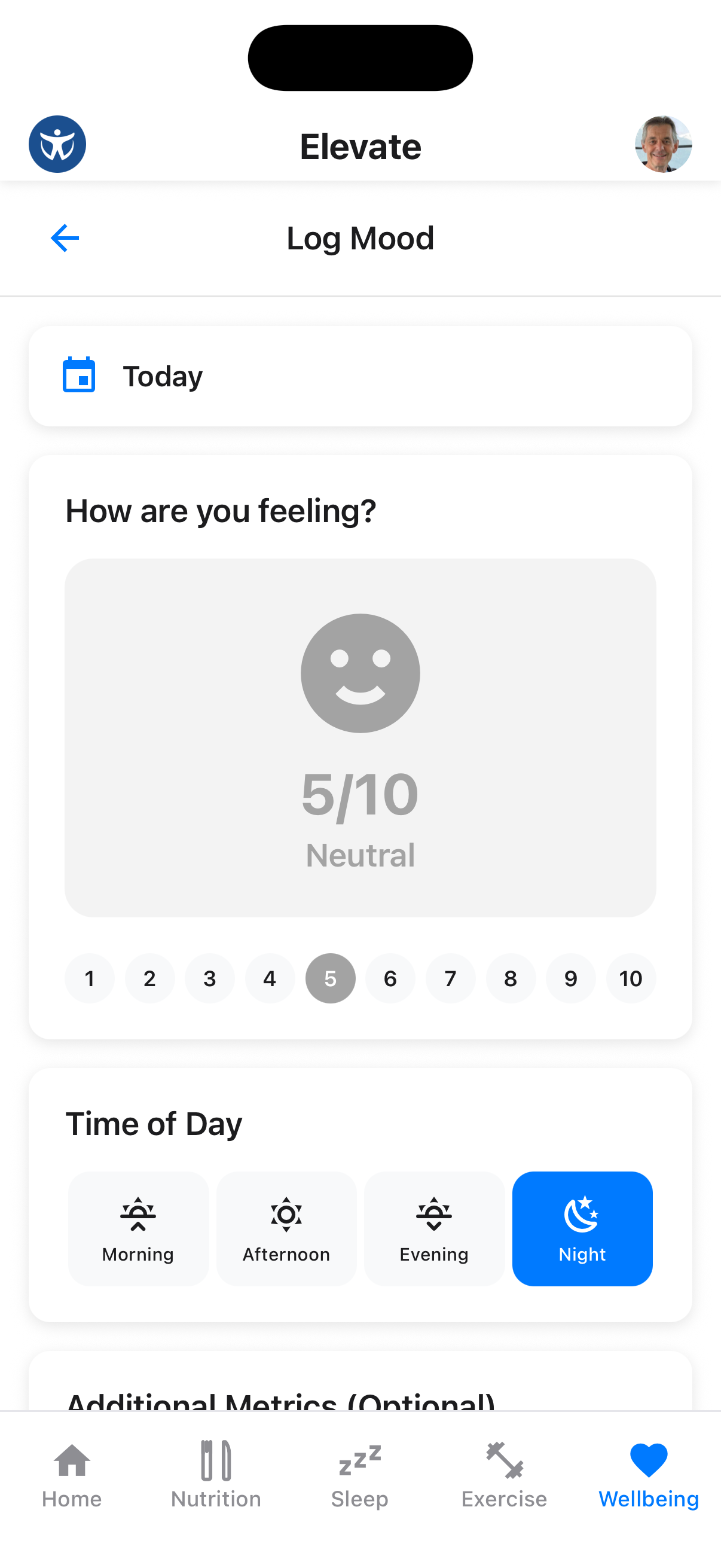Tap the smiley face mood emoji

(x=360, y=672)
